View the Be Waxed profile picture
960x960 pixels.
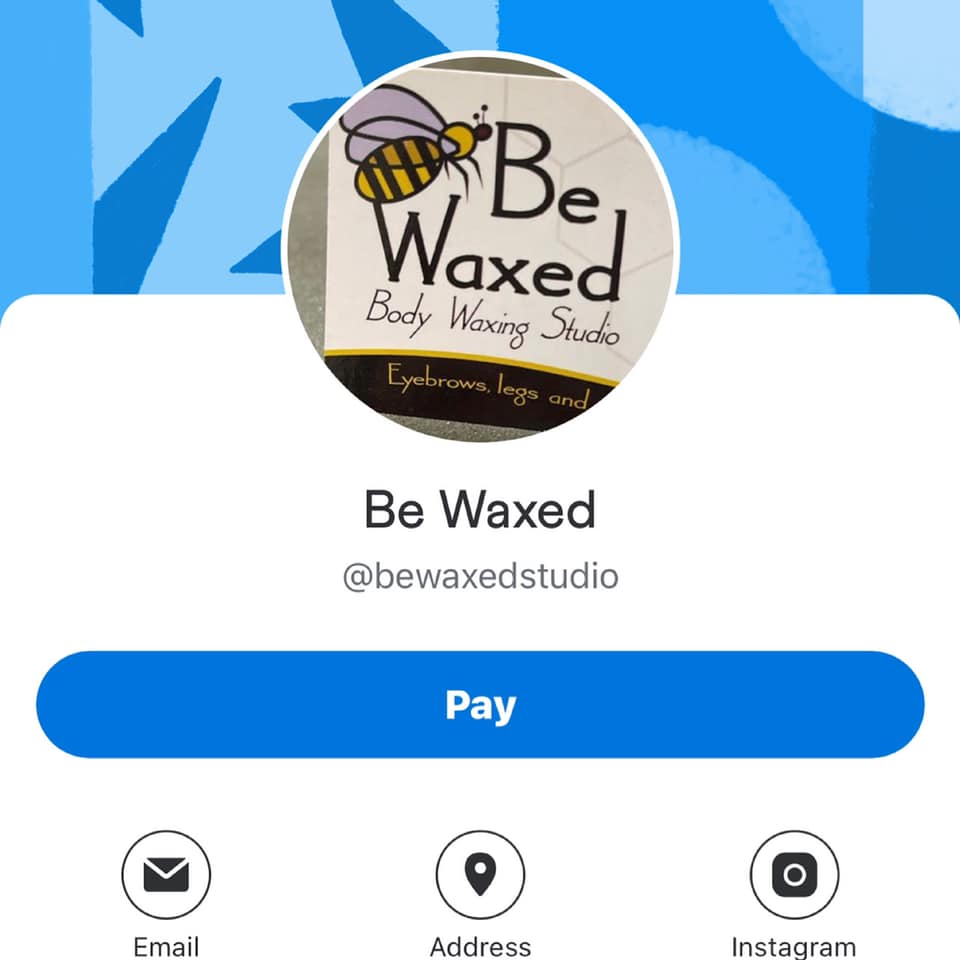pos(480,245)
